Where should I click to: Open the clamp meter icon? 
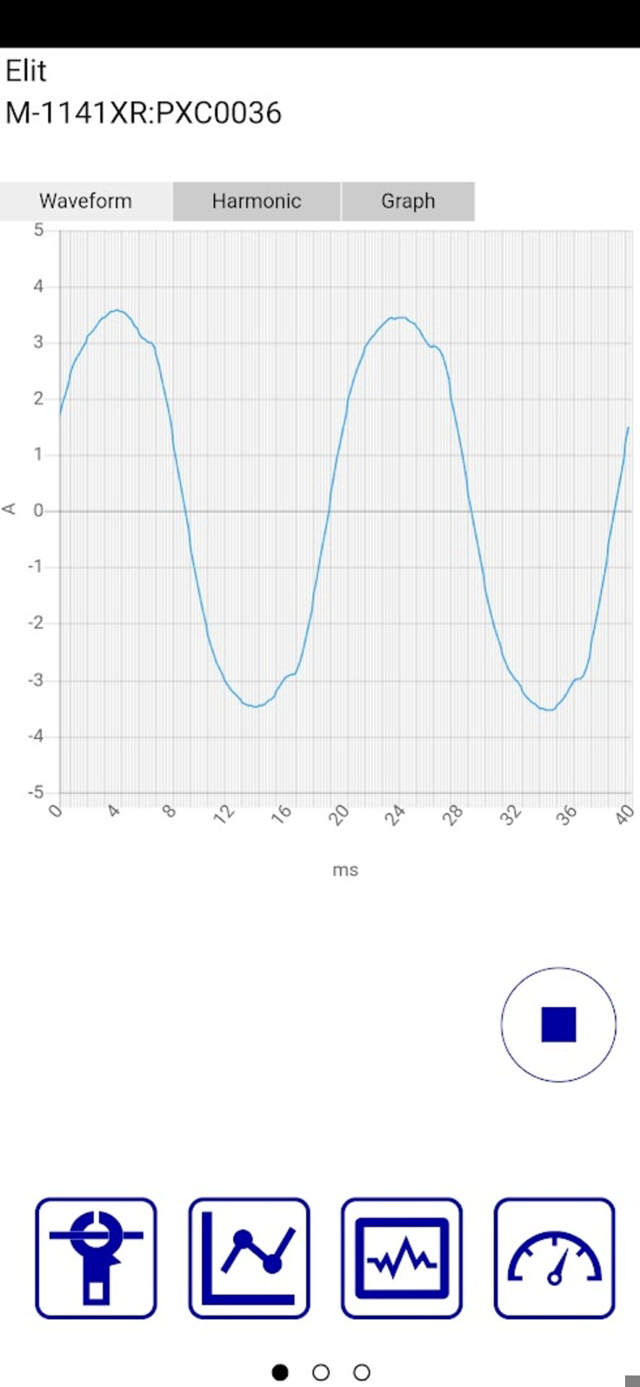point(96,1258)
